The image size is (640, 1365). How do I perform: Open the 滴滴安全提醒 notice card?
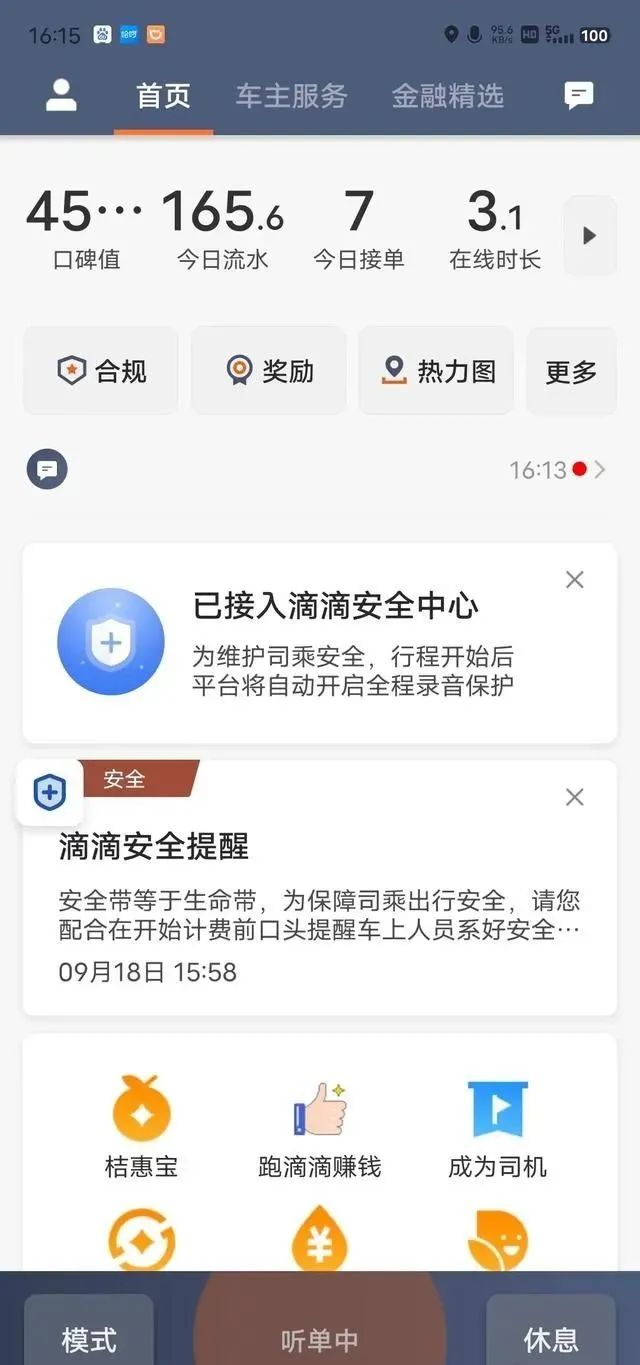318,900
